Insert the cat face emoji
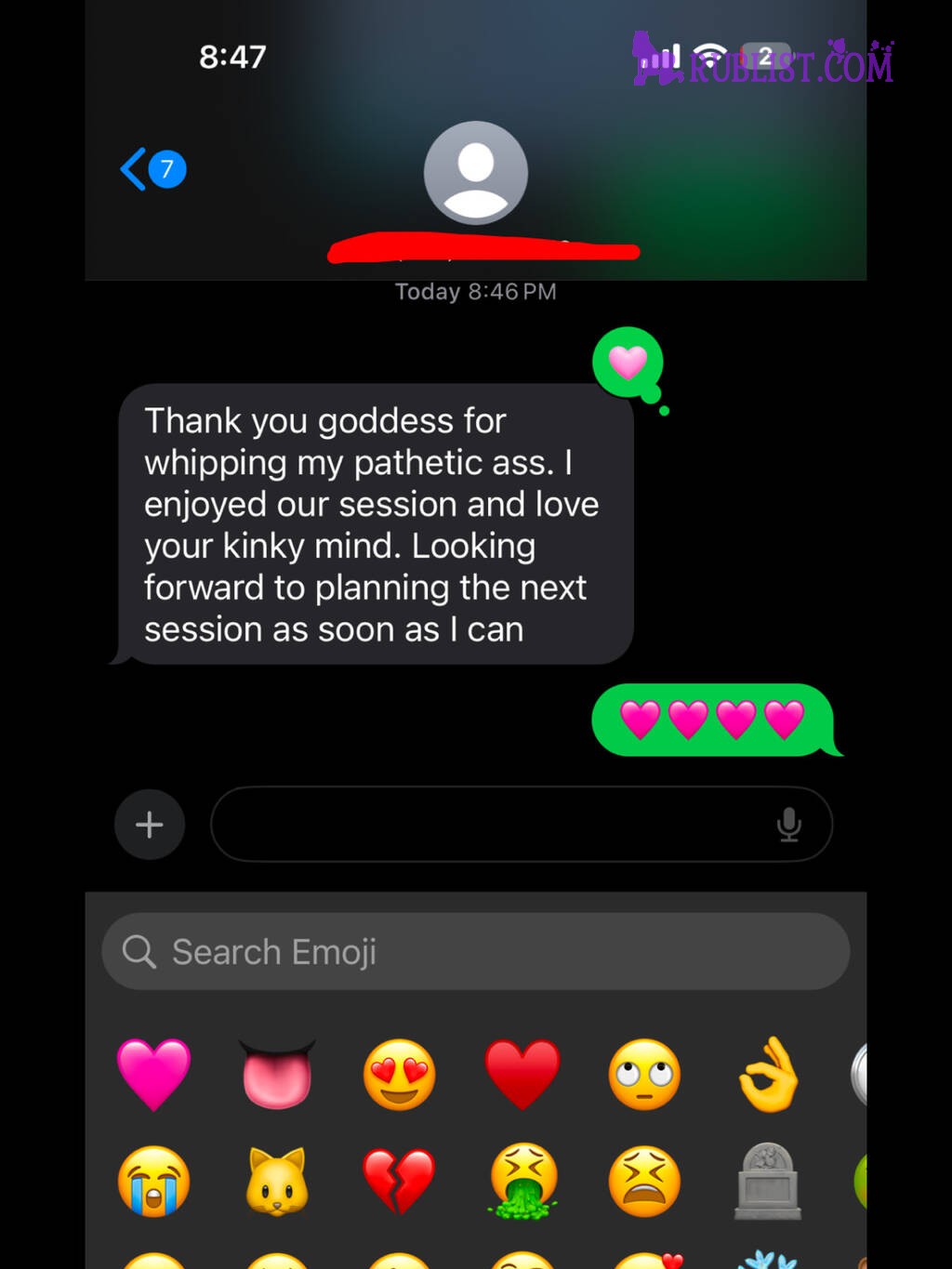This screenshot has height=1269, width=952. [277, 1181]
